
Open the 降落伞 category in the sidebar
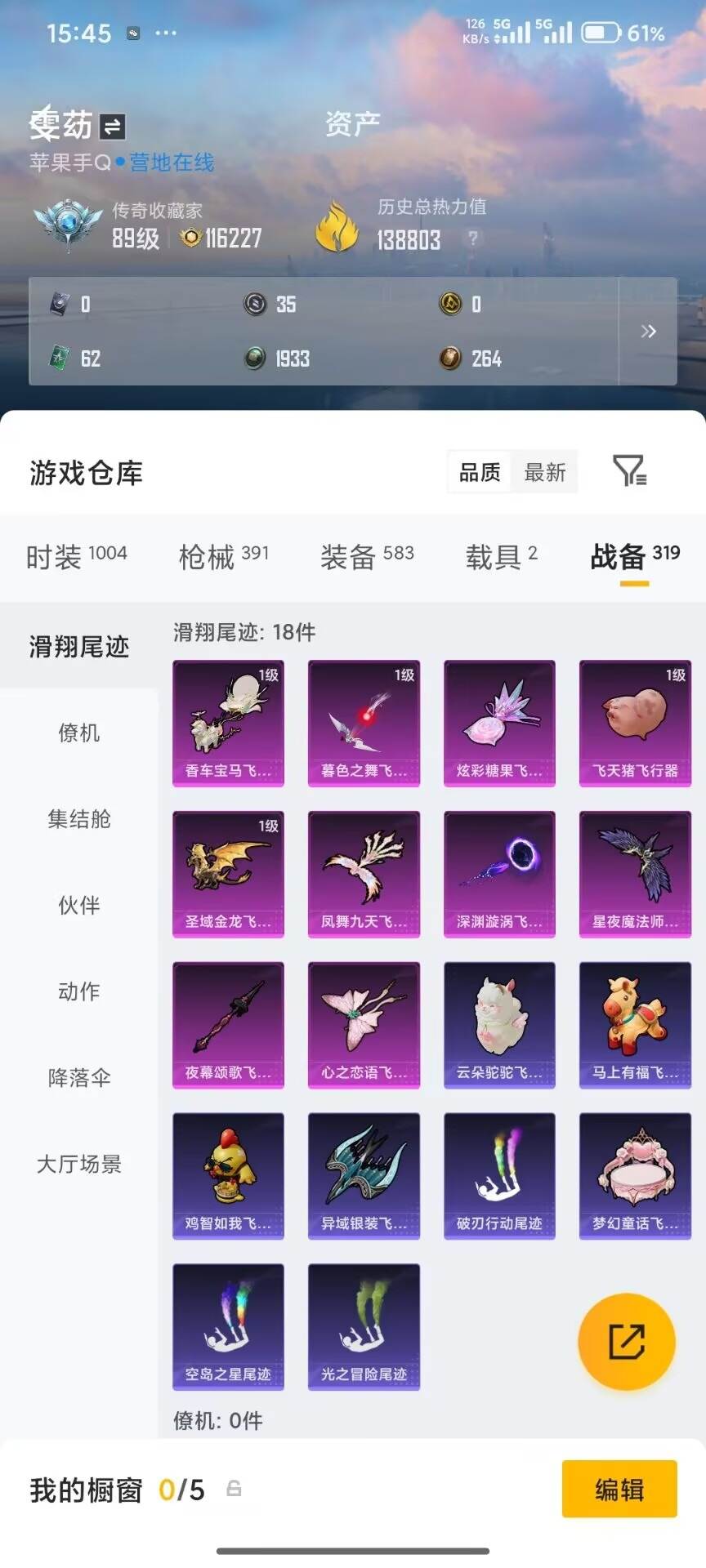(x=77, y=1078)
